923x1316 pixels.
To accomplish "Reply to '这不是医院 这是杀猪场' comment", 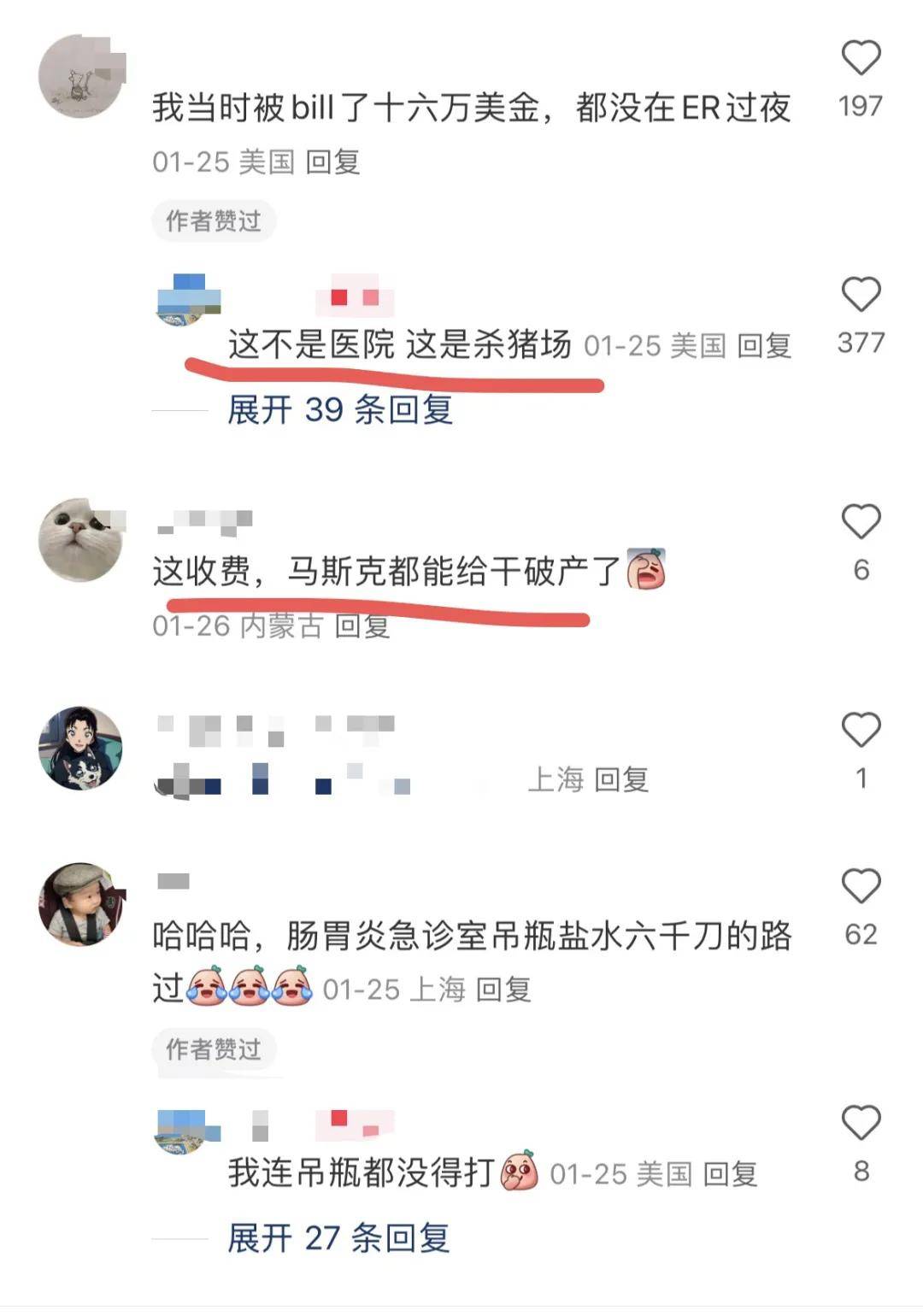I will 764,346.
